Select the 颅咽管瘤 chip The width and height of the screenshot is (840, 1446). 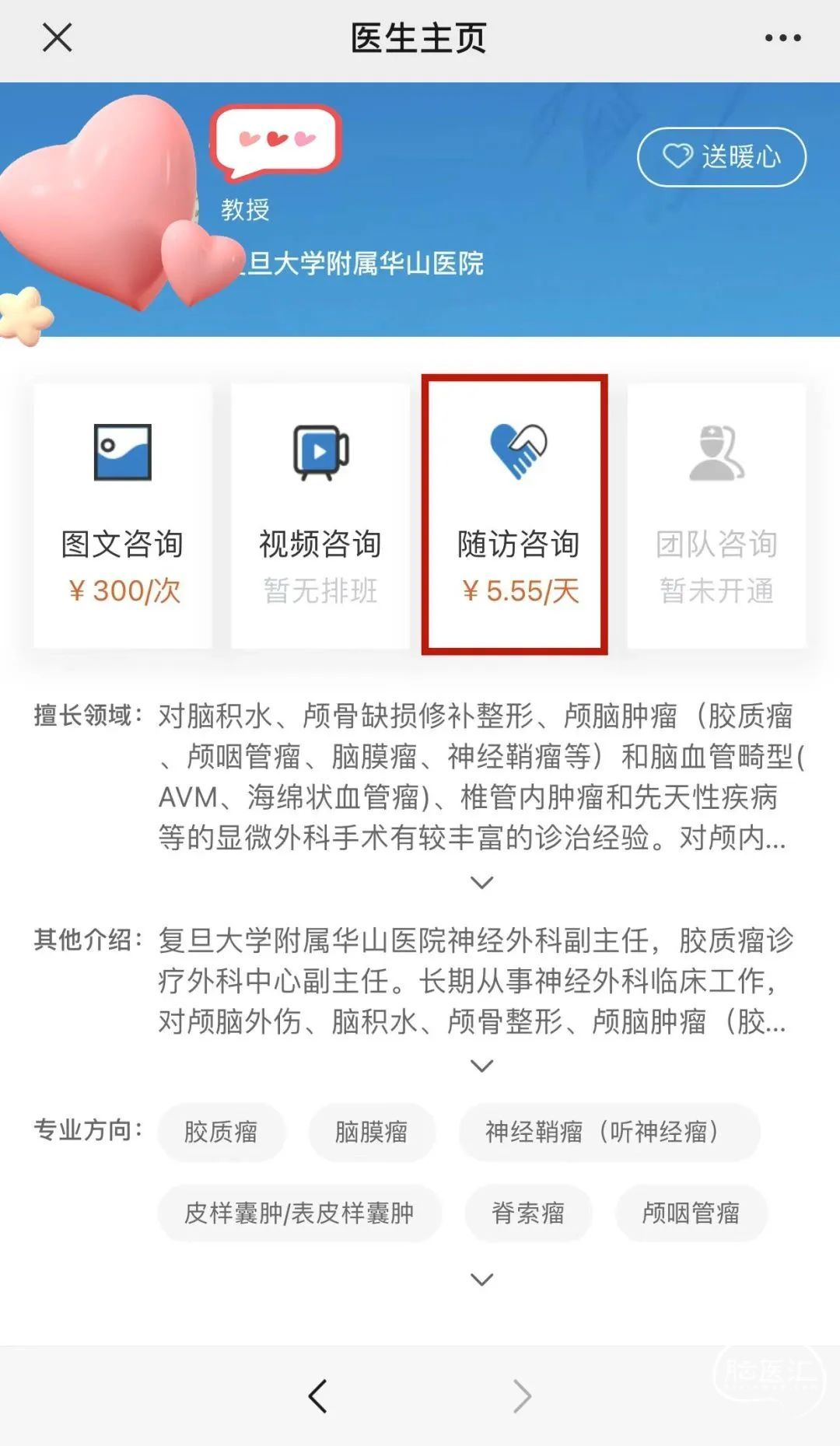[691, 1213]
